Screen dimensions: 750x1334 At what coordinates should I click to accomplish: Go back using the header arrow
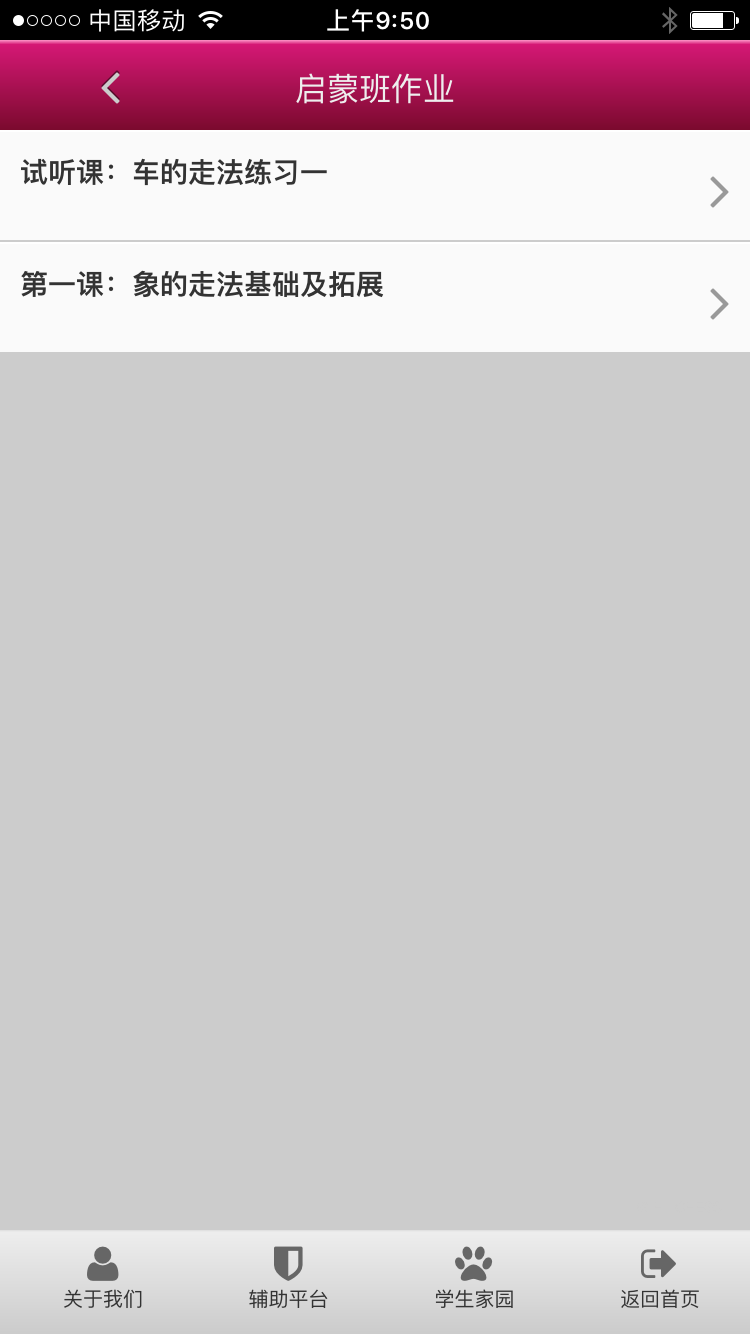tap(111, 89)
